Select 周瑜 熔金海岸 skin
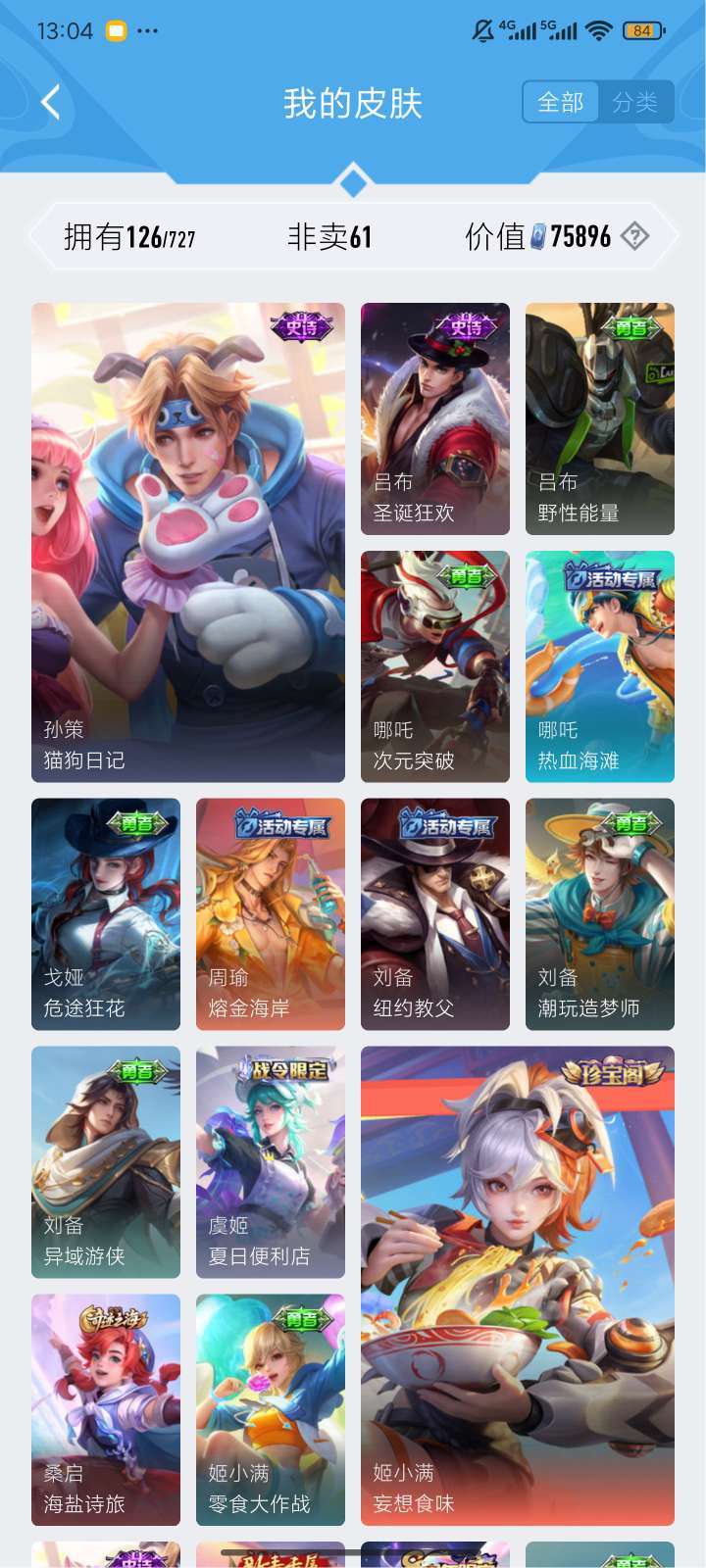Image resolution: width=706 pixels, height=1568 pixels. coord(271,914)
